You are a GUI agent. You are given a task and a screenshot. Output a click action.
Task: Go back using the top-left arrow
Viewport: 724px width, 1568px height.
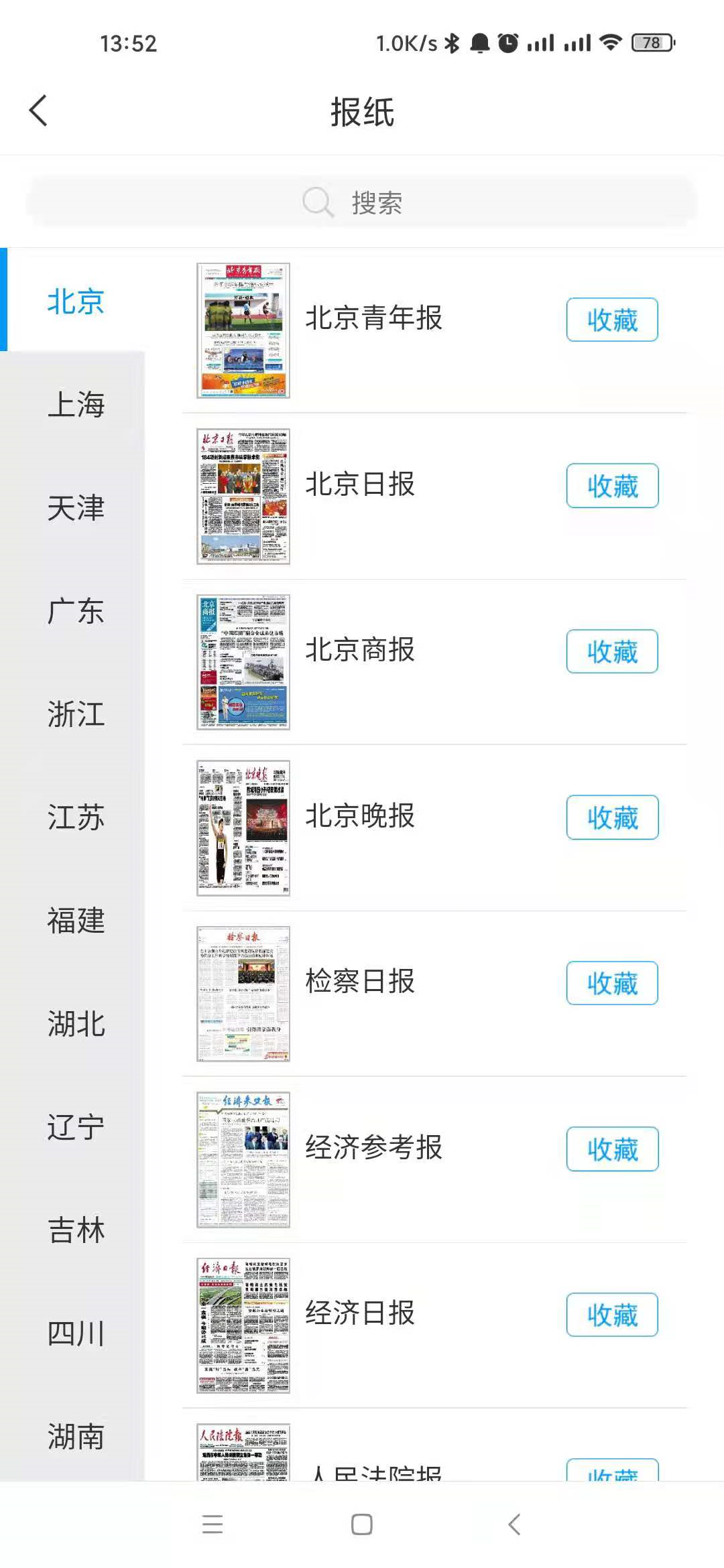point(39,111)
